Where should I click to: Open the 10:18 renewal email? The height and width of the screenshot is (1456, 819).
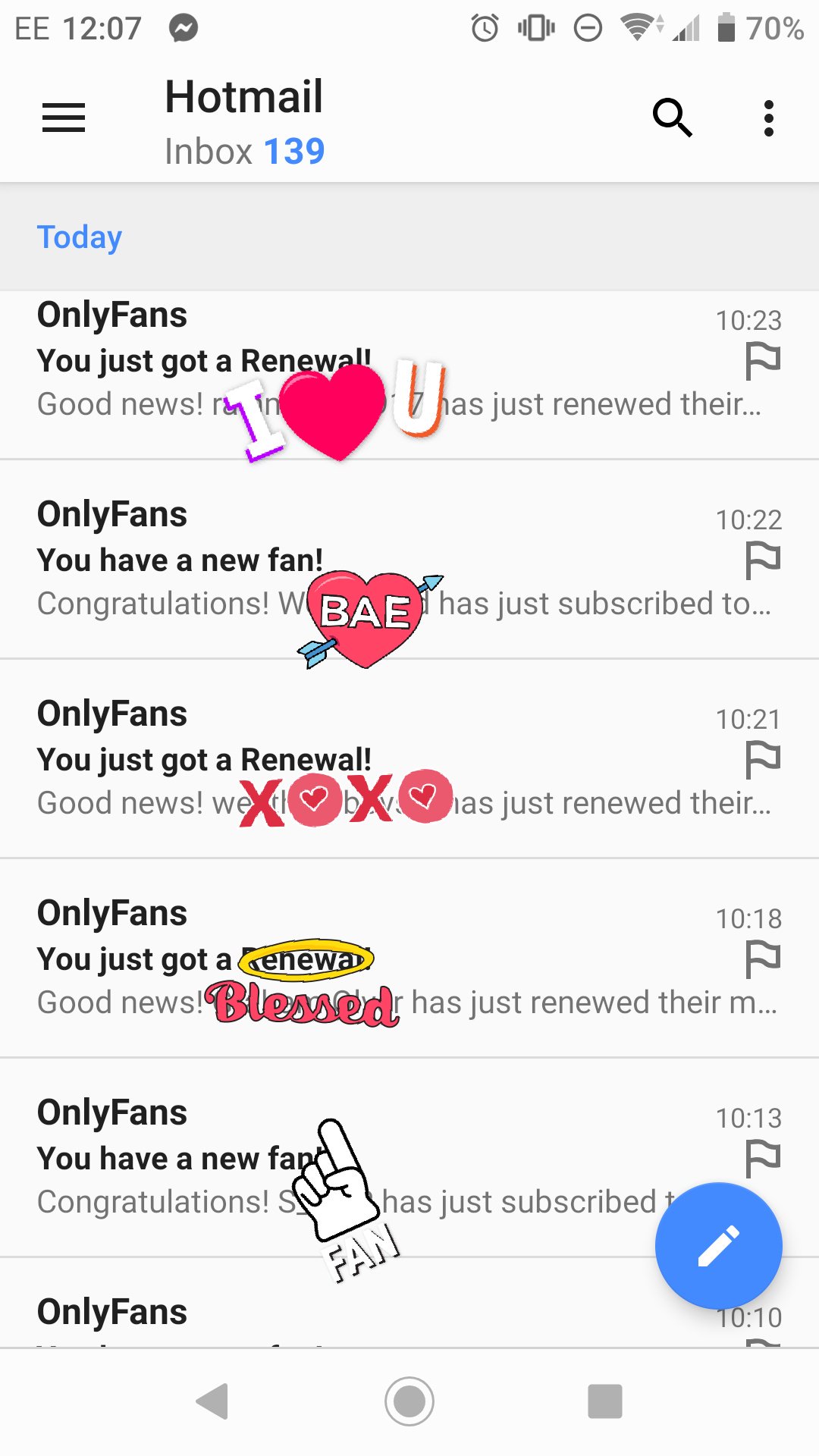tap(409, 959)
